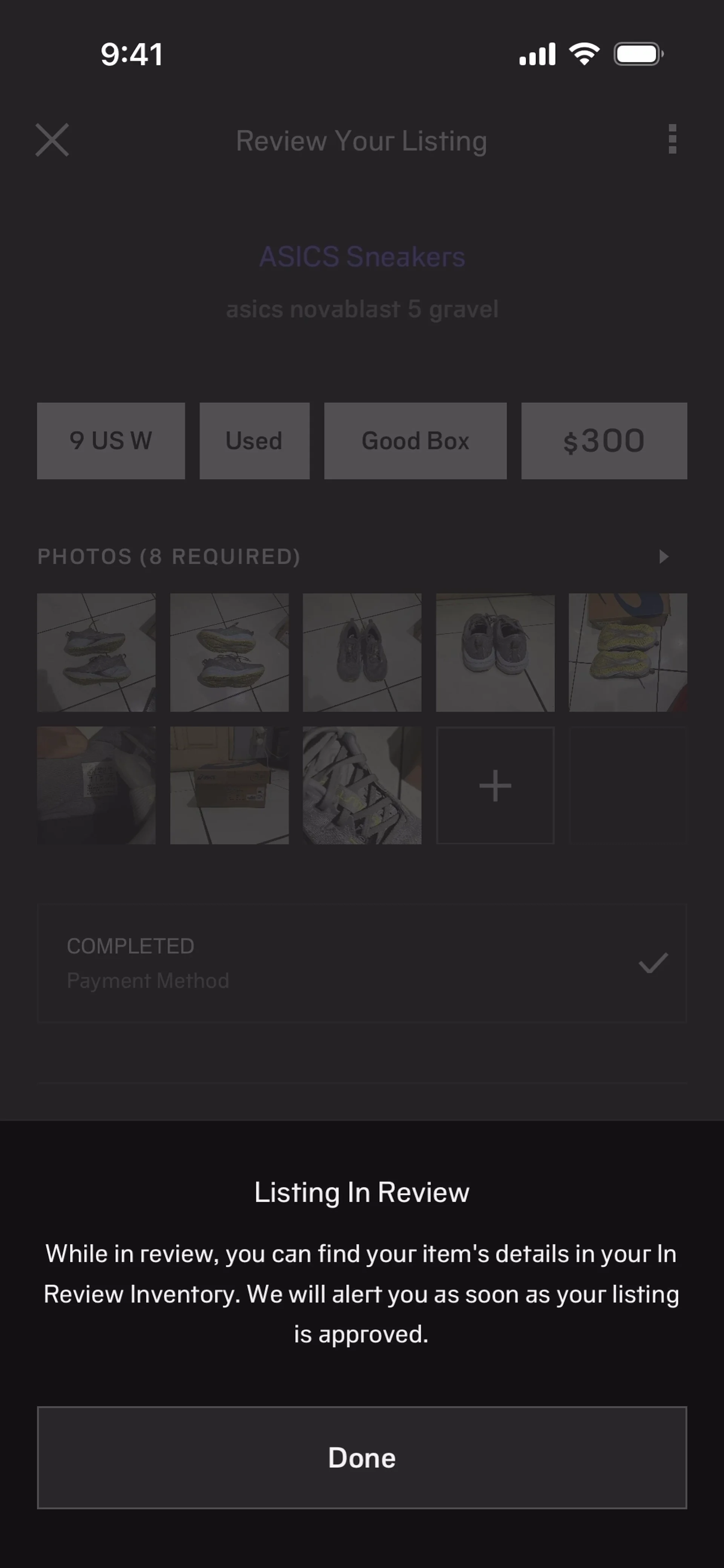
Task: Change the Used condition chip
Action: click(x=255, y=441)
